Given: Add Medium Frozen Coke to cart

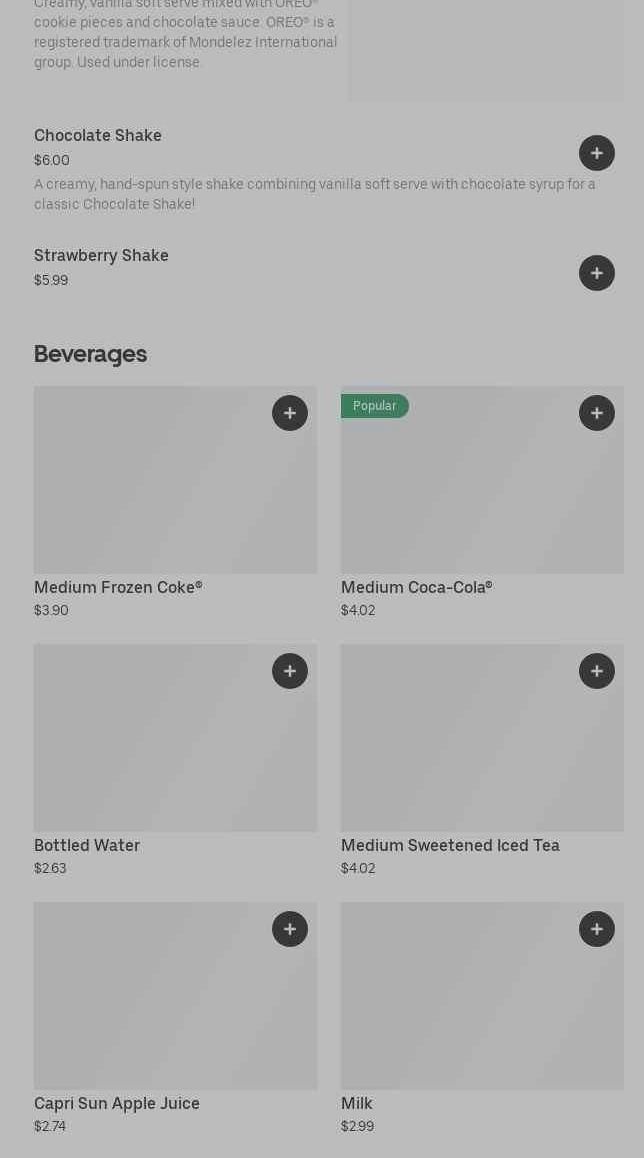Looking at the screenshot, I should coord(290,413).
